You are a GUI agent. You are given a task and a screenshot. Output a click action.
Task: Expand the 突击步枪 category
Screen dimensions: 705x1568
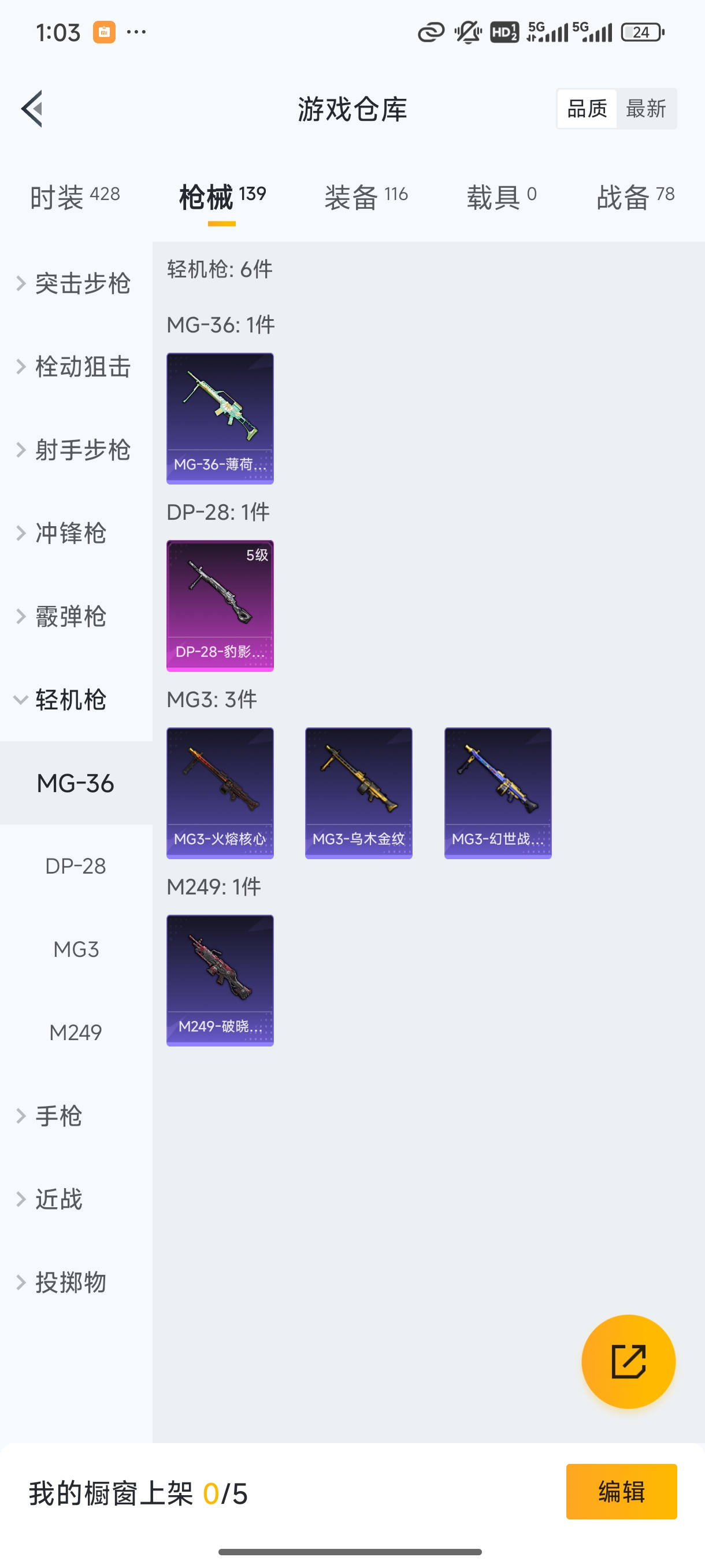[x=76, y=284]
